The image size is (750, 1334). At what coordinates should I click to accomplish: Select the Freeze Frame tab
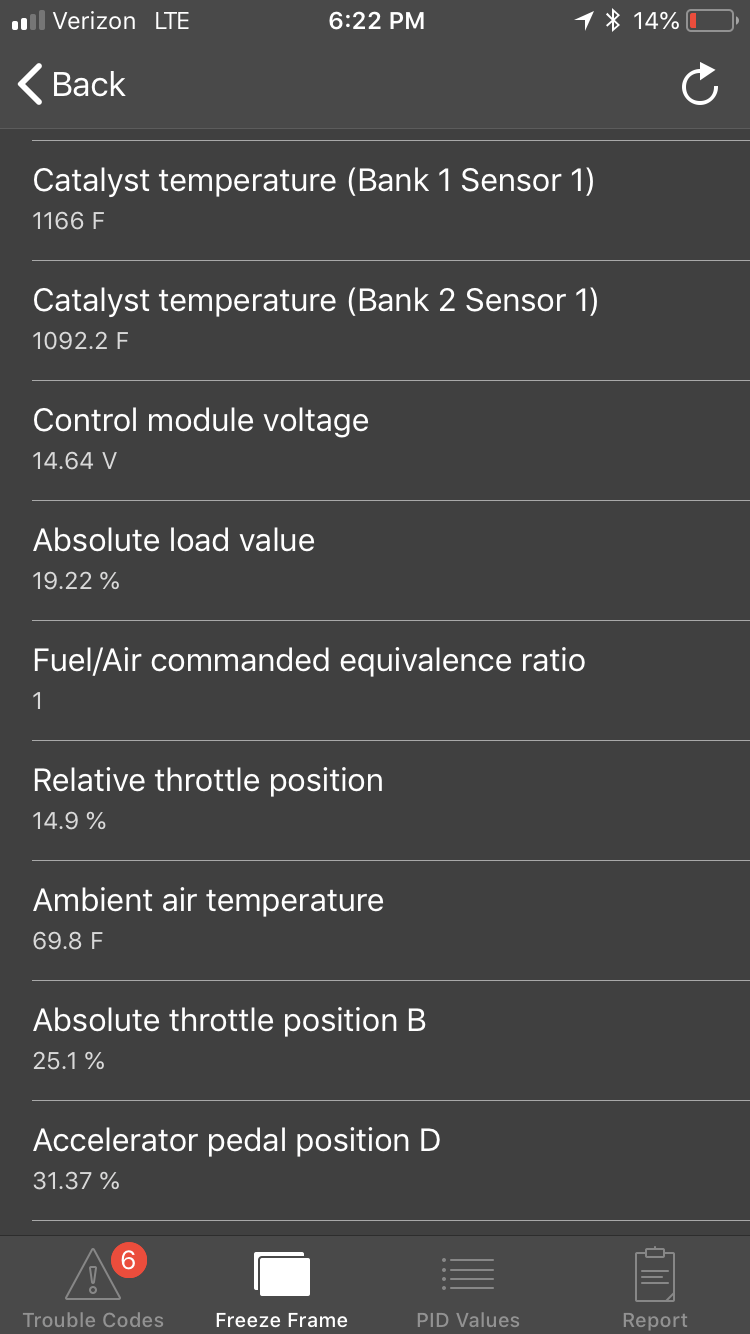coord(282,1287)
